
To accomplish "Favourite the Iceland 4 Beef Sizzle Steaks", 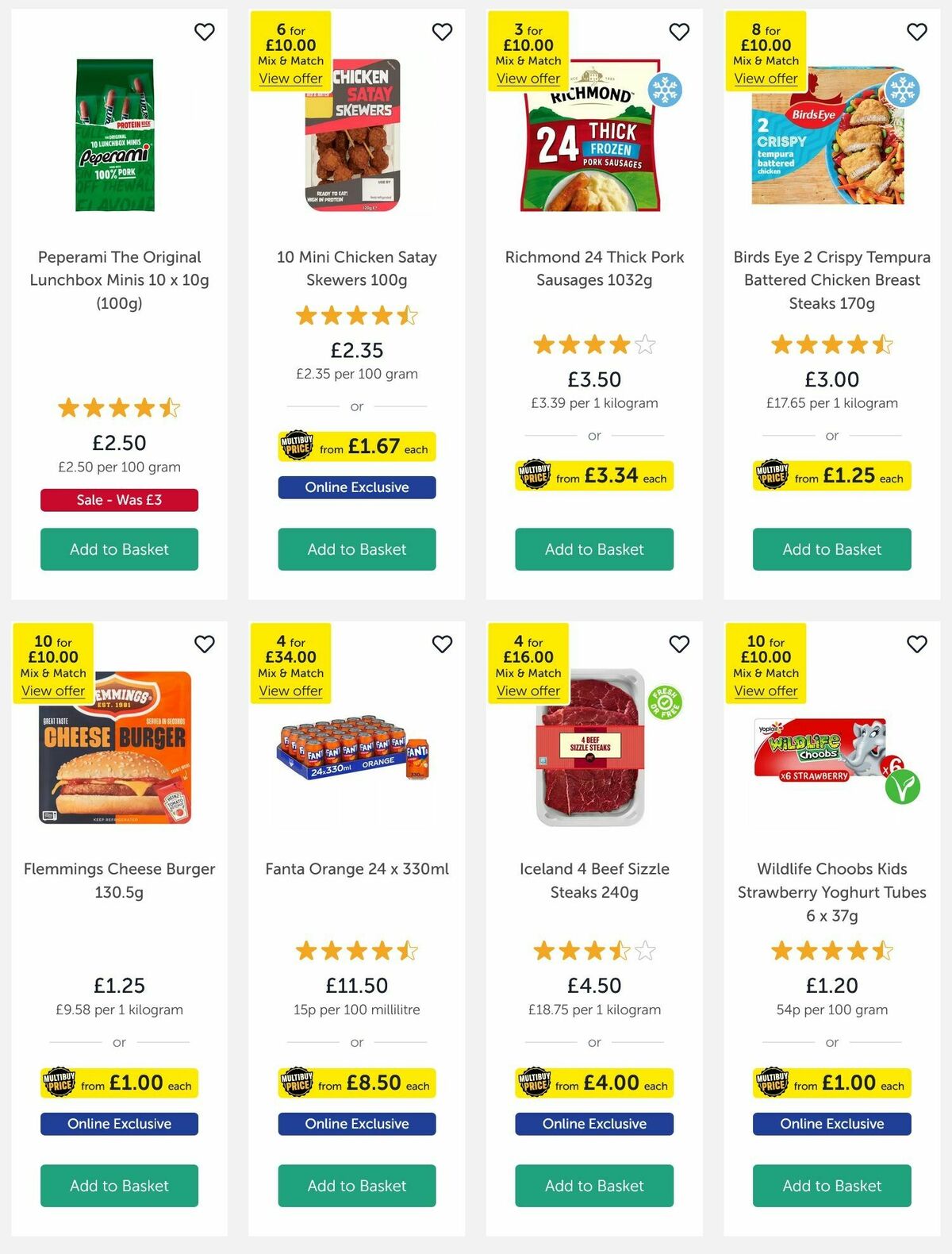I will pyautogui.click(x=679, y=645).
